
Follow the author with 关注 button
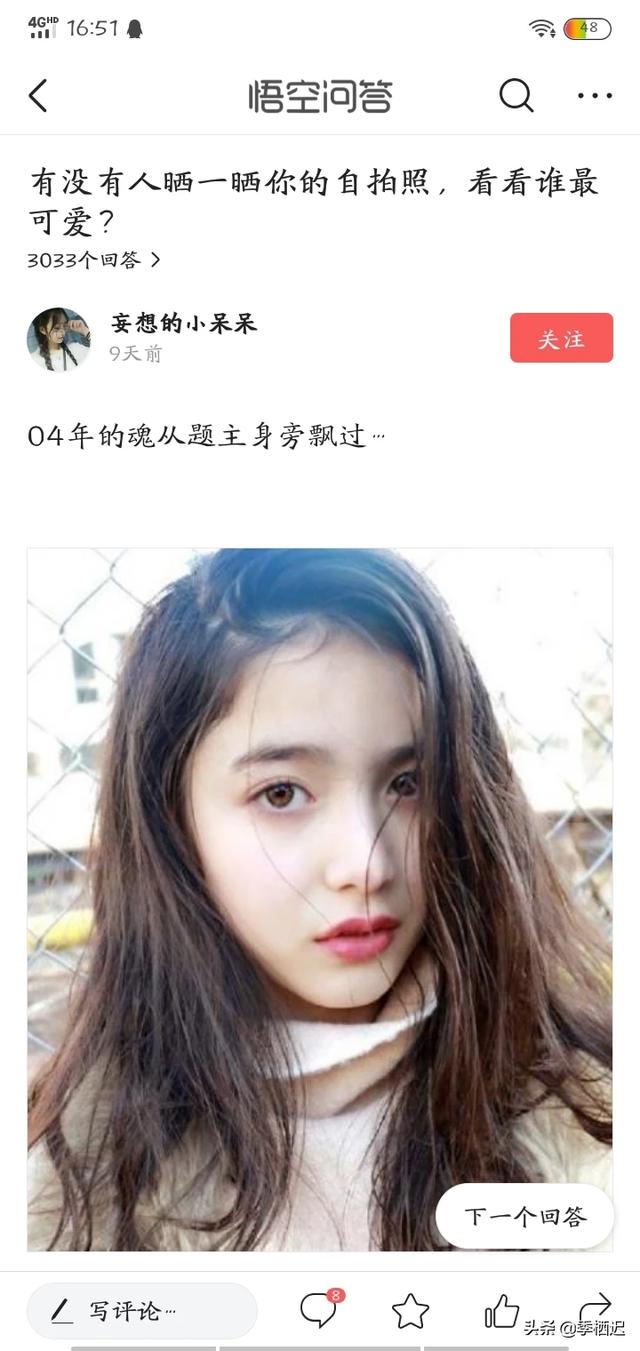[561, 338]
